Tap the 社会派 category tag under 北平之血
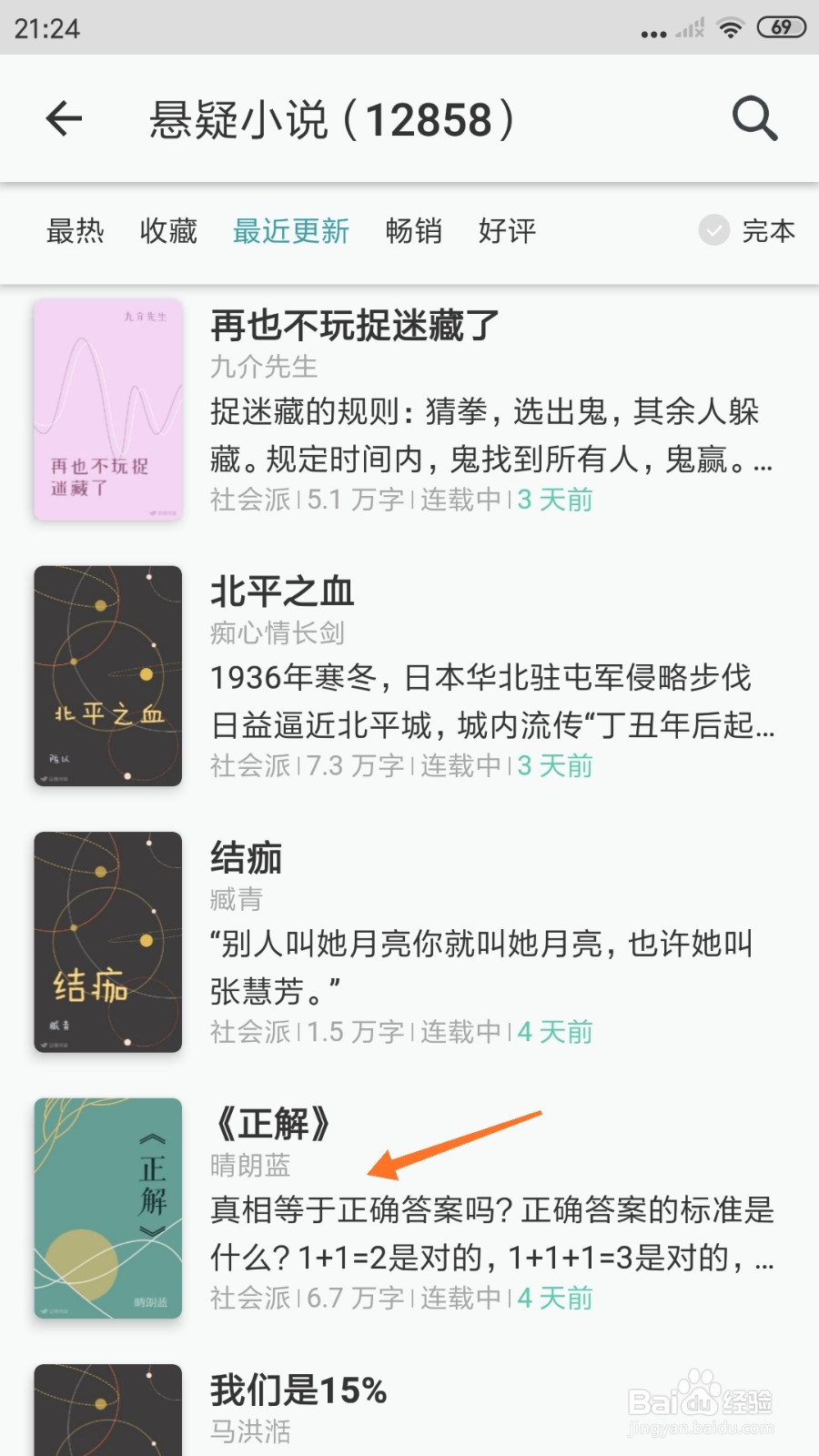The height and width of the screenshot is (1456, 819). (248, 765)
